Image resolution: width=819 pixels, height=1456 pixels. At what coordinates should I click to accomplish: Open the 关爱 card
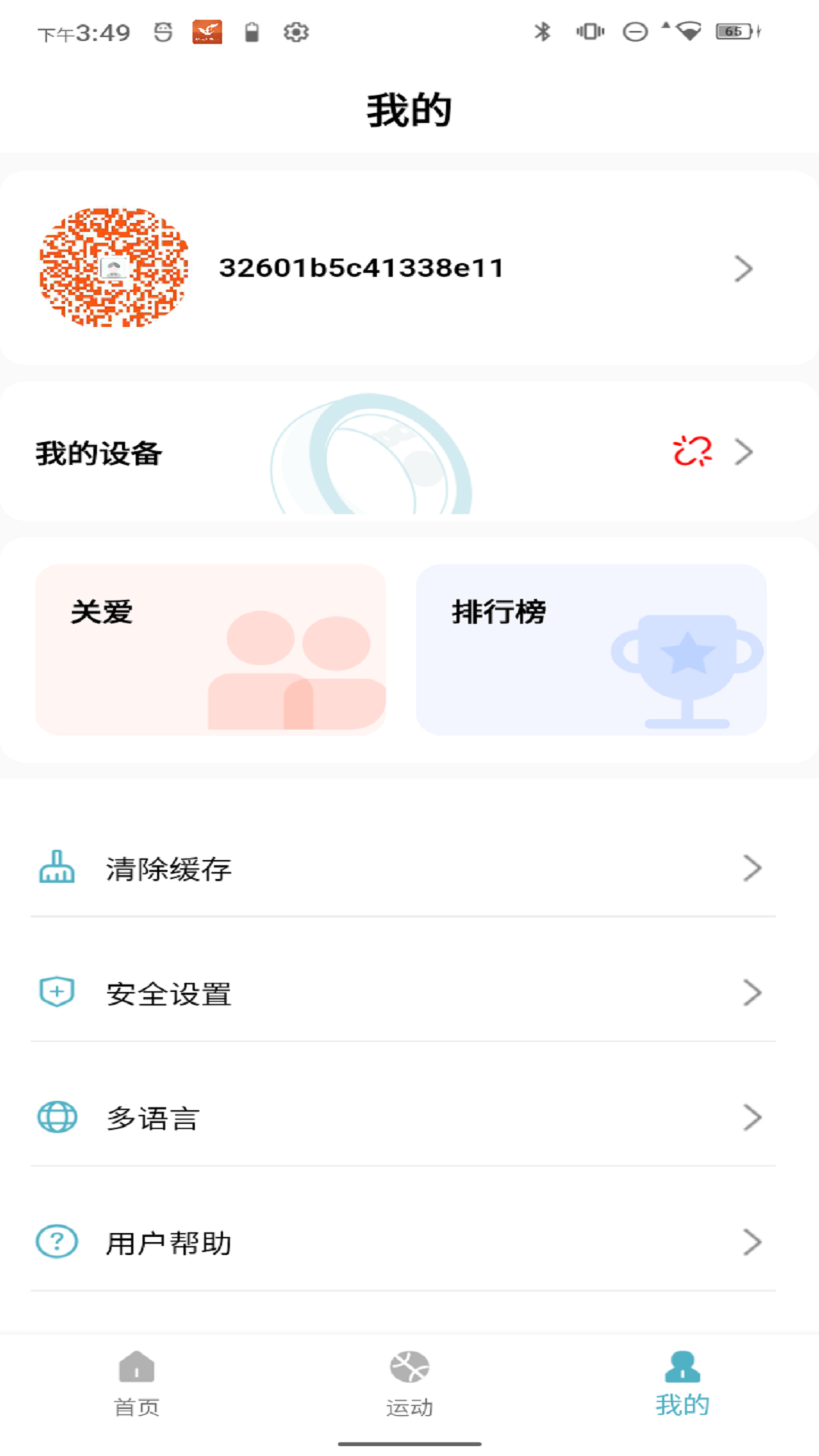click(211, 650)
